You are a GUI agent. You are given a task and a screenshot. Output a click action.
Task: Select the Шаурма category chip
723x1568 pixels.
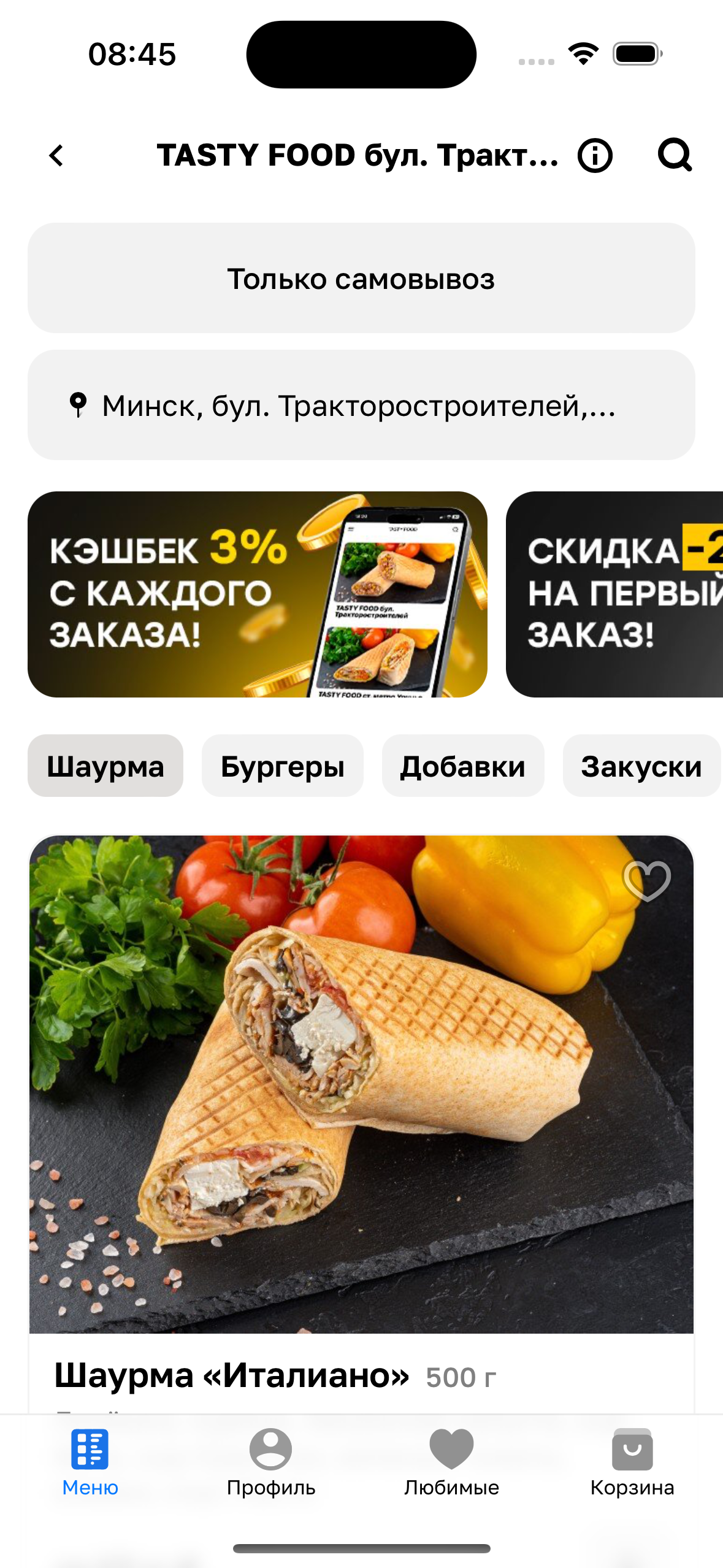click(105, 766)
